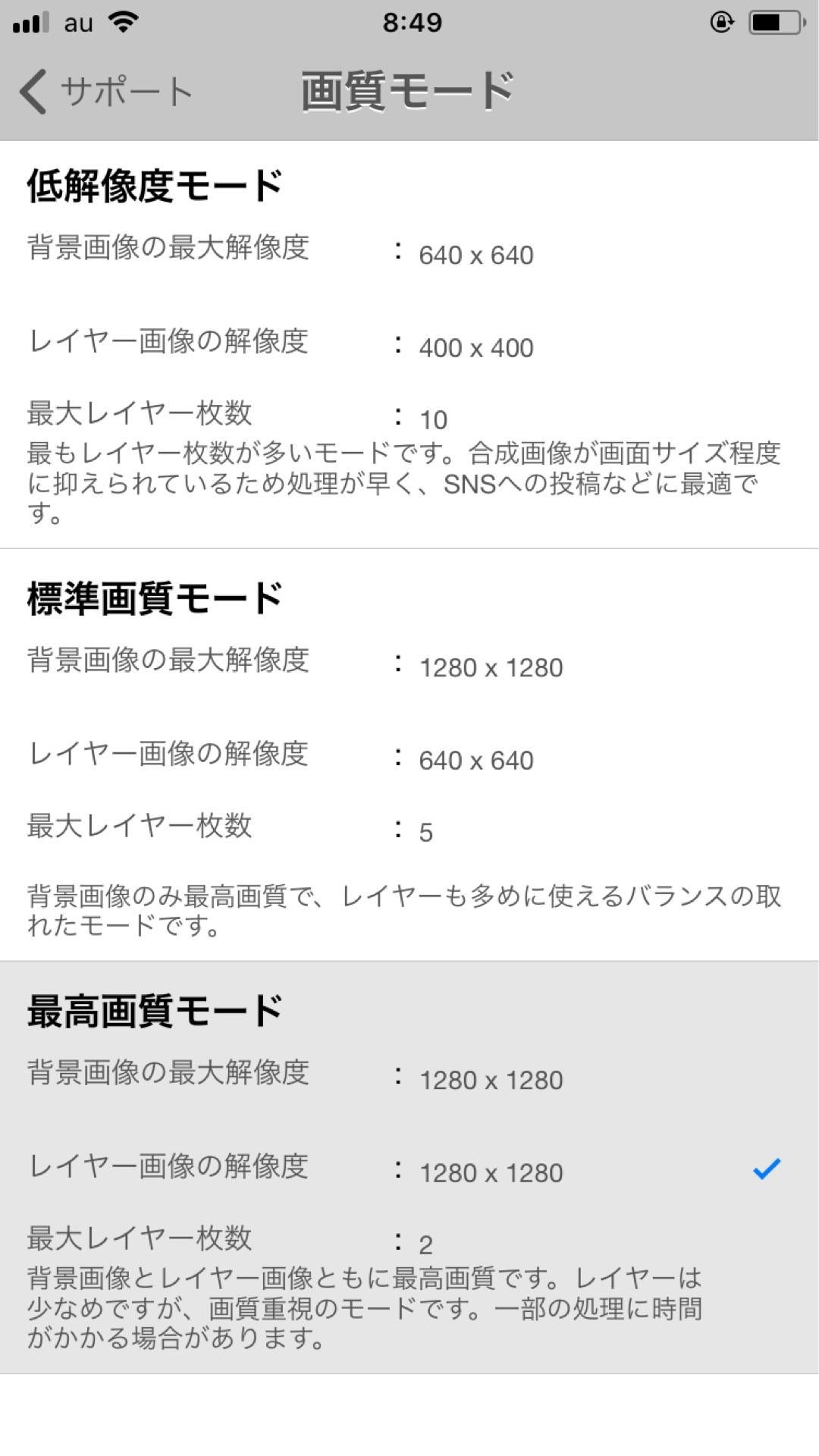Tap the orientation lock icon in the status bar

coord(720,23)
